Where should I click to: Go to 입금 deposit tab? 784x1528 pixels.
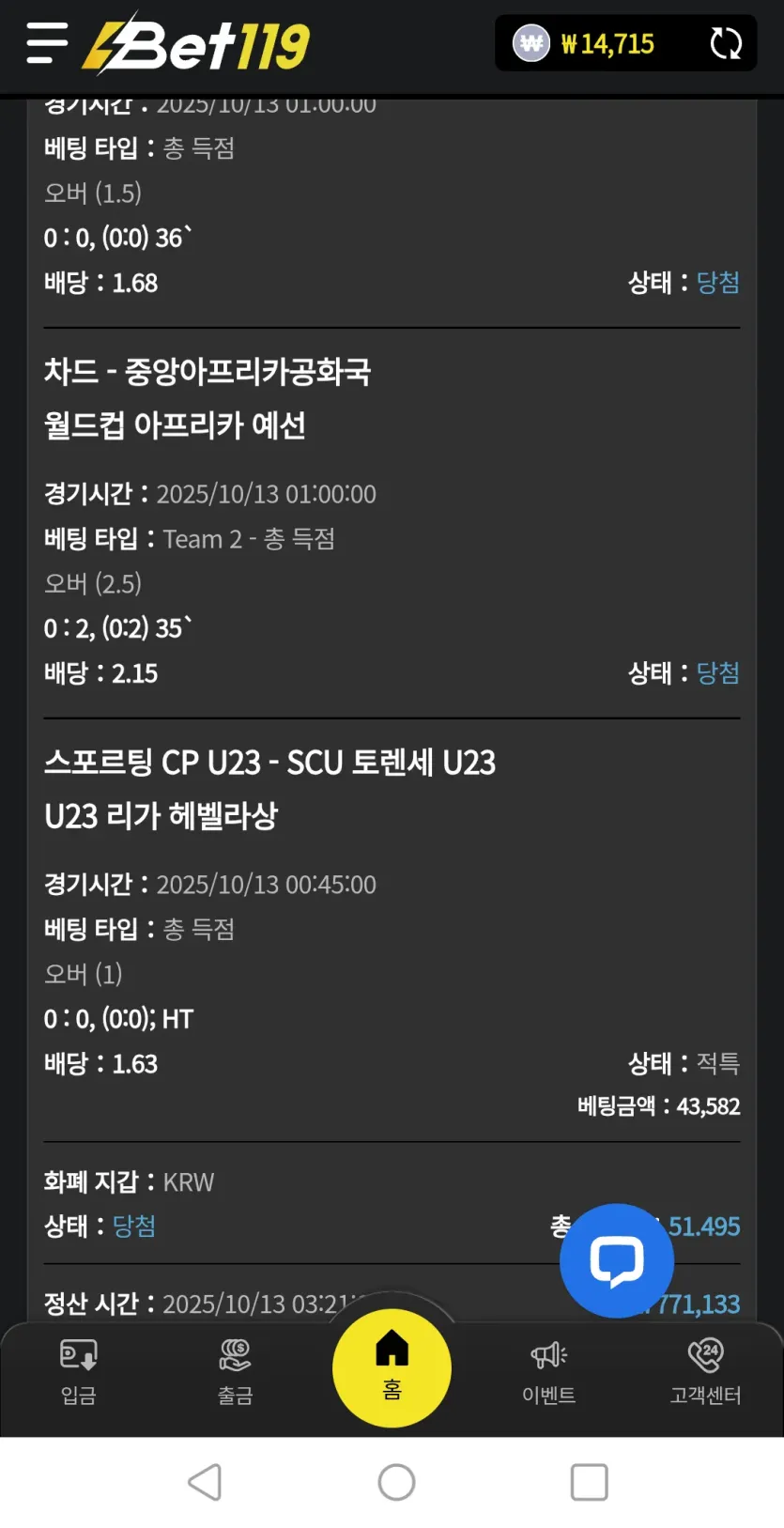[79, 1372]
